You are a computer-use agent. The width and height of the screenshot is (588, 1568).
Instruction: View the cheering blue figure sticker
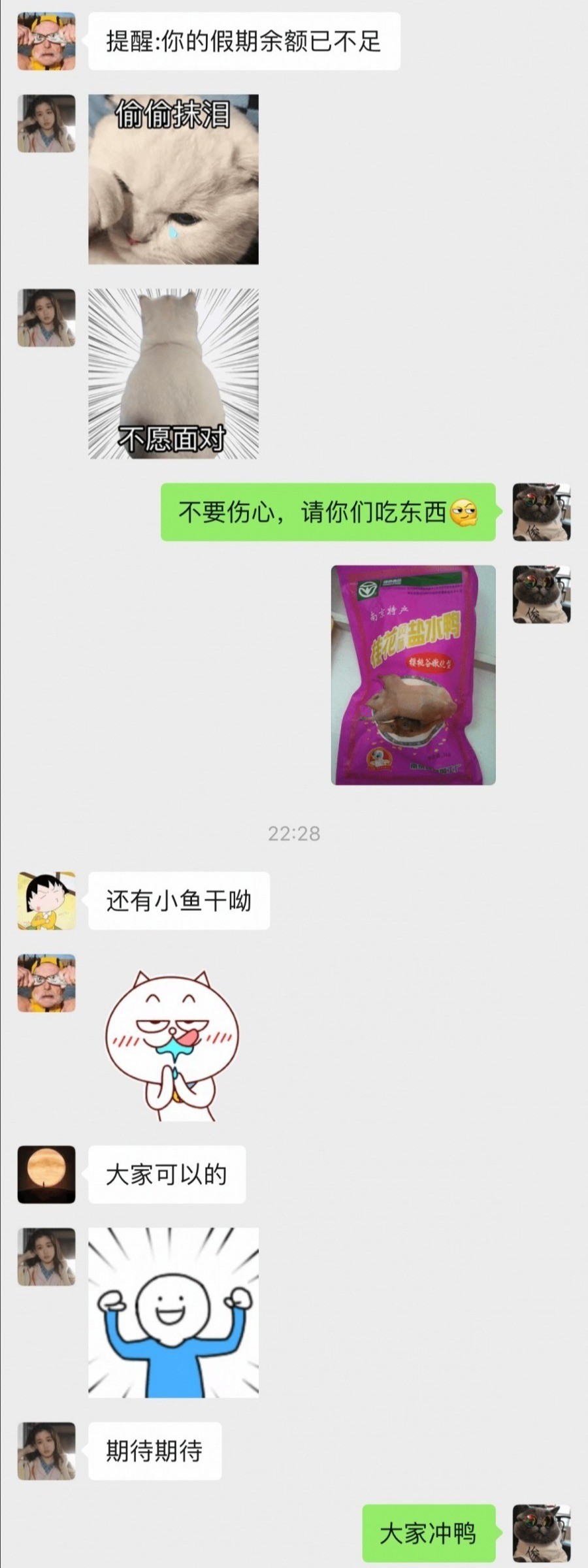pos(173,1313)
